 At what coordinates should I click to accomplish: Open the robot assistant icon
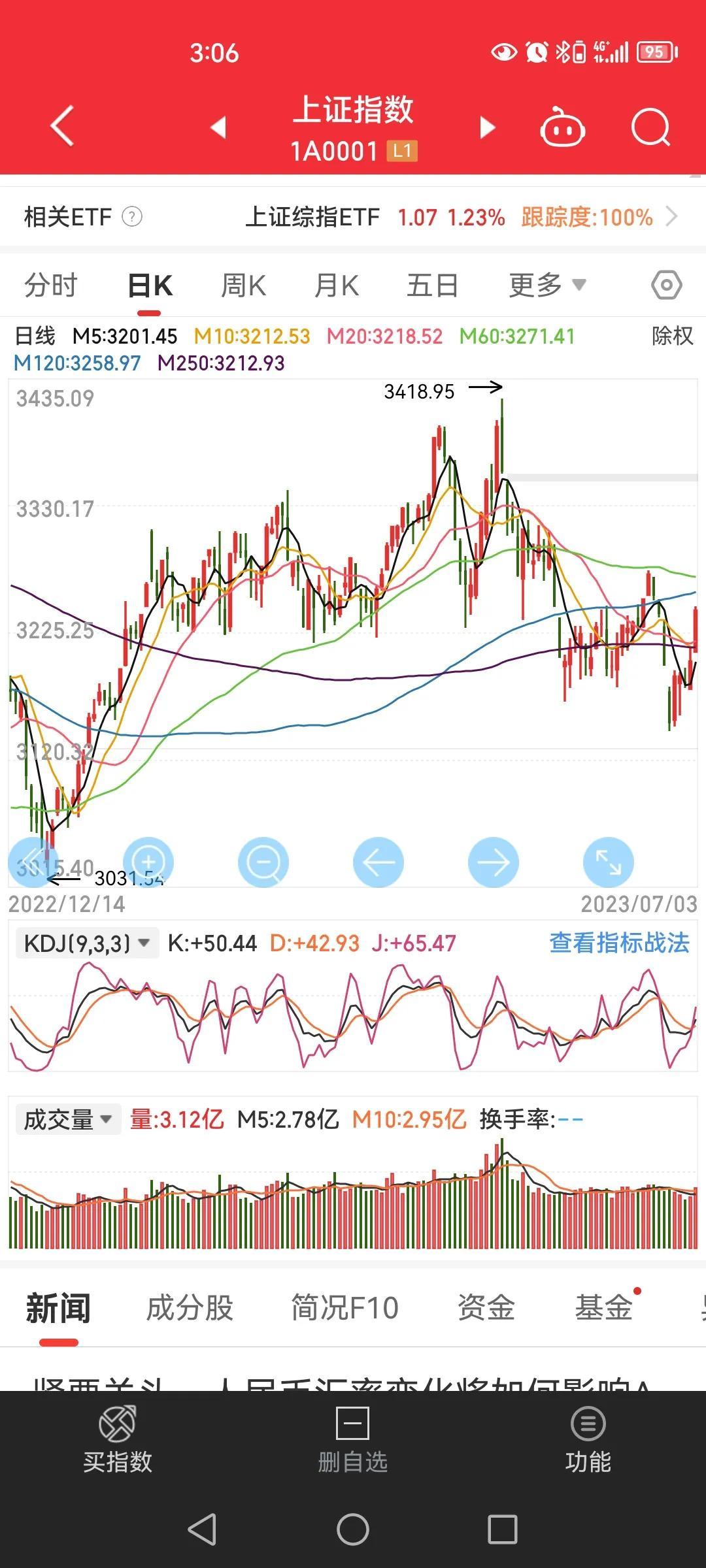pos(562,126)
